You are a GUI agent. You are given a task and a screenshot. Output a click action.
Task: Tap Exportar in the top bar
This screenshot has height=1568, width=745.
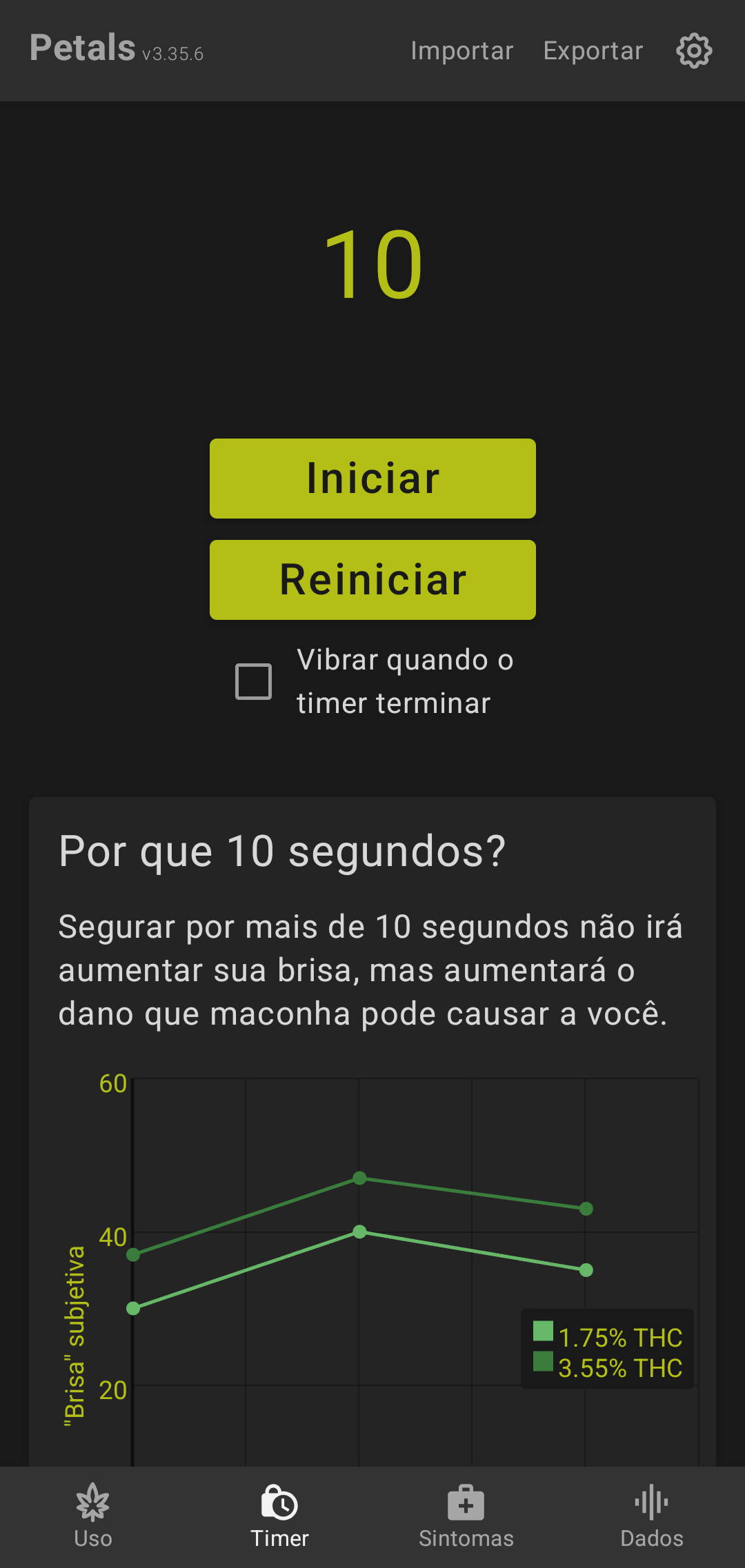tap(593, 51)
